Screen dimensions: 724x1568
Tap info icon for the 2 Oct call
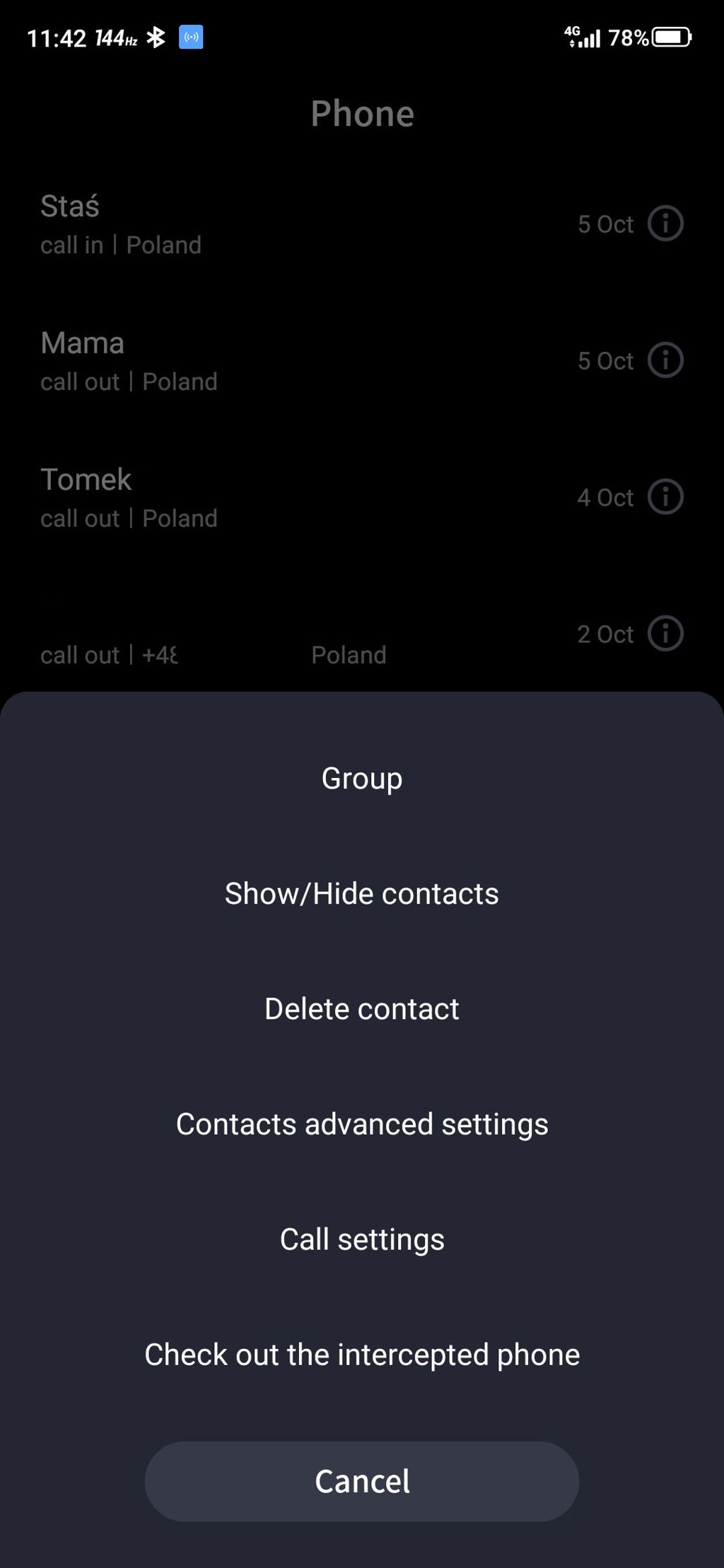(x=665, y=633)
